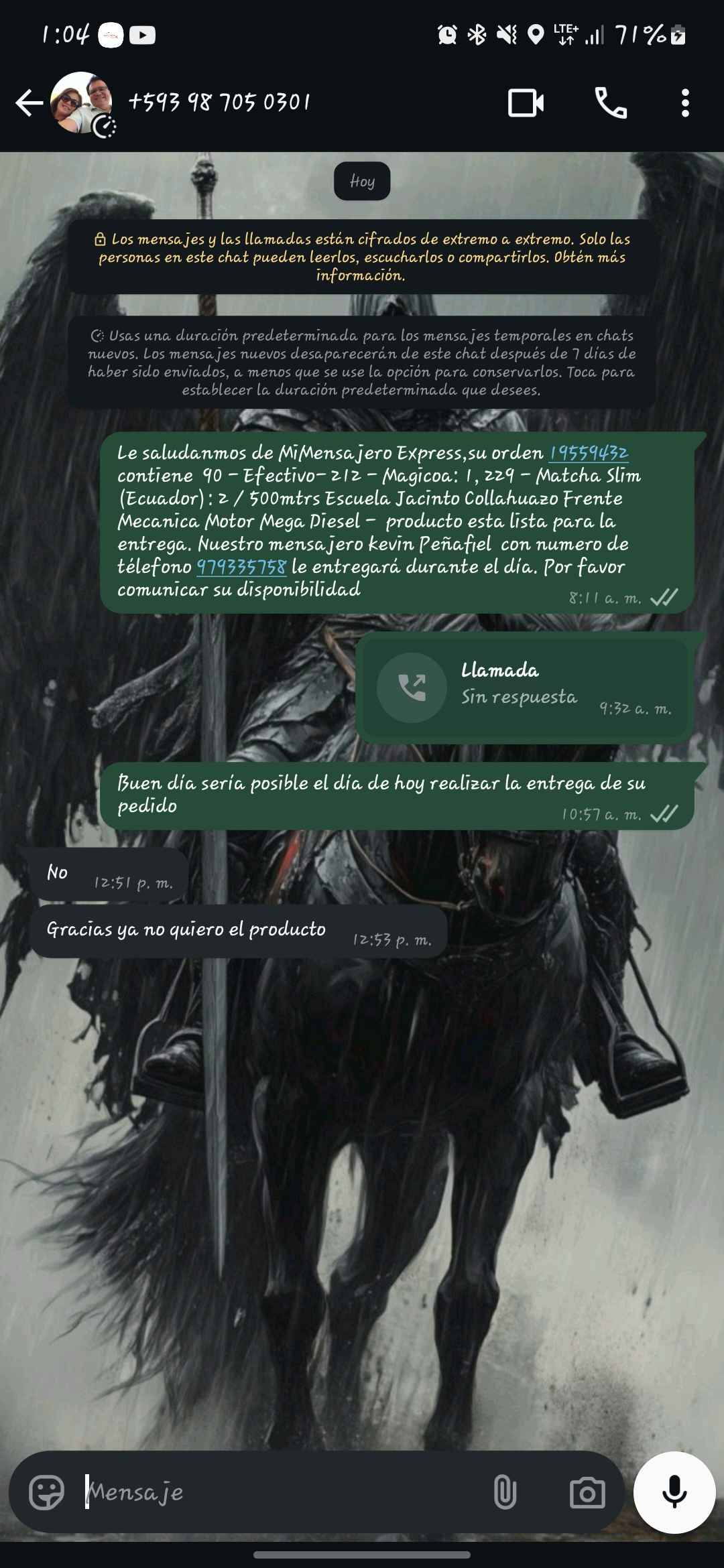Tap the microphone voice message button
724x1568 pixels.
674,1492
